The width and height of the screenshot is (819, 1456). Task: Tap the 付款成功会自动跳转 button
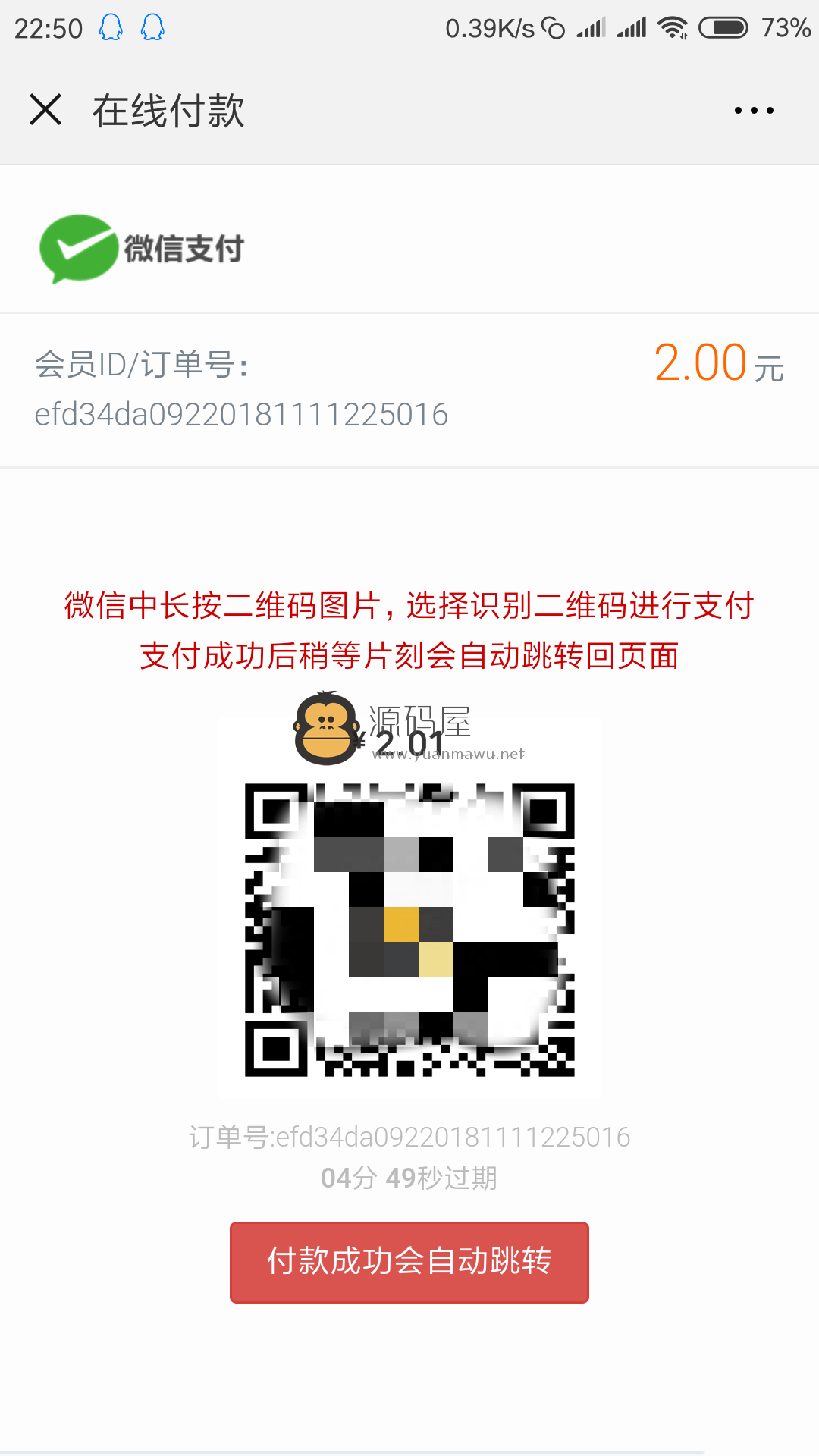point(409,1262)
